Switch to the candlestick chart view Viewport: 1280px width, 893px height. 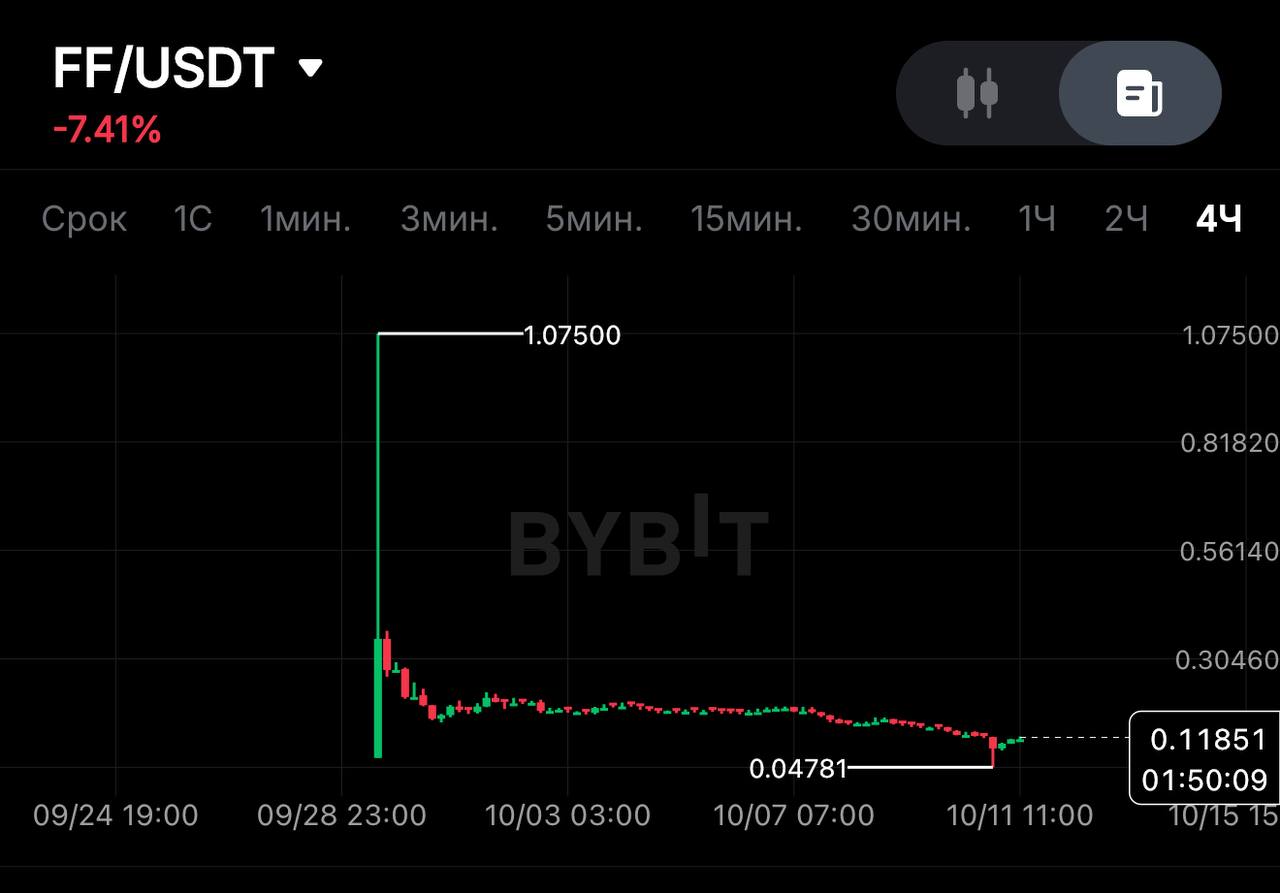click(x=977, y=93)
